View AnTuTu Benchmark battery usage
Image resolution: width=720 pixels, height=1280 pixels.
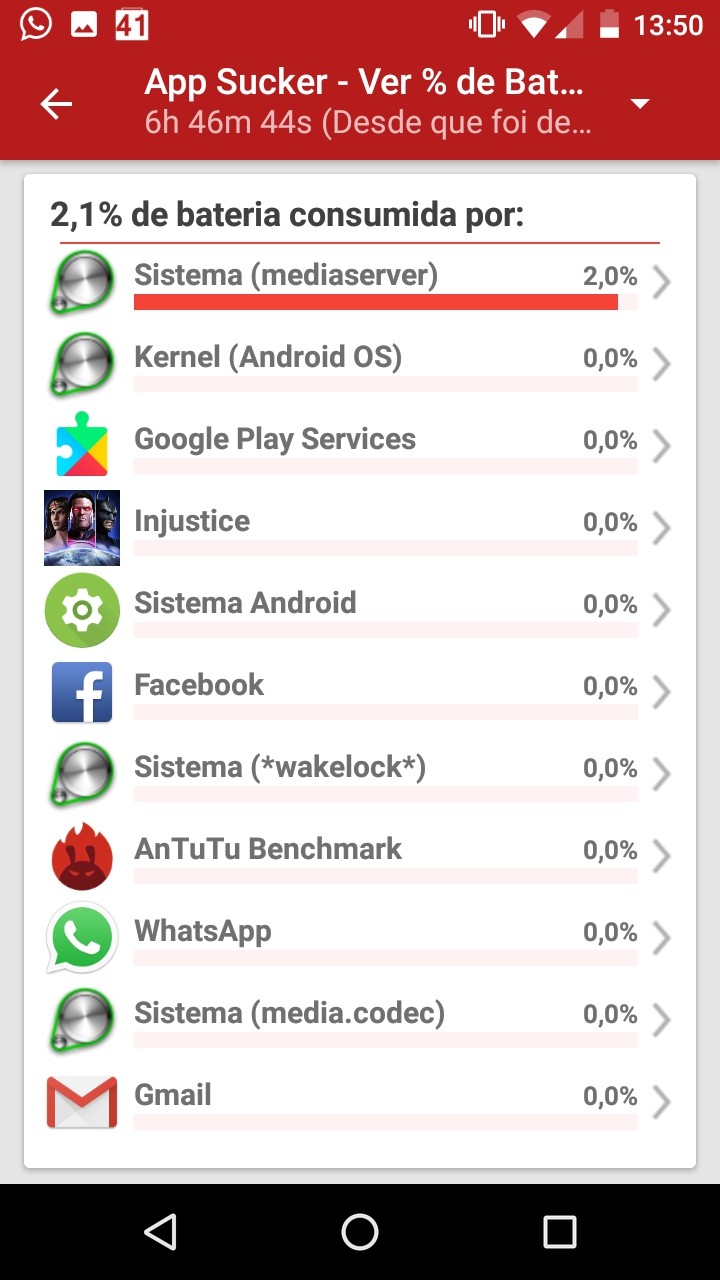click(360, 858)
